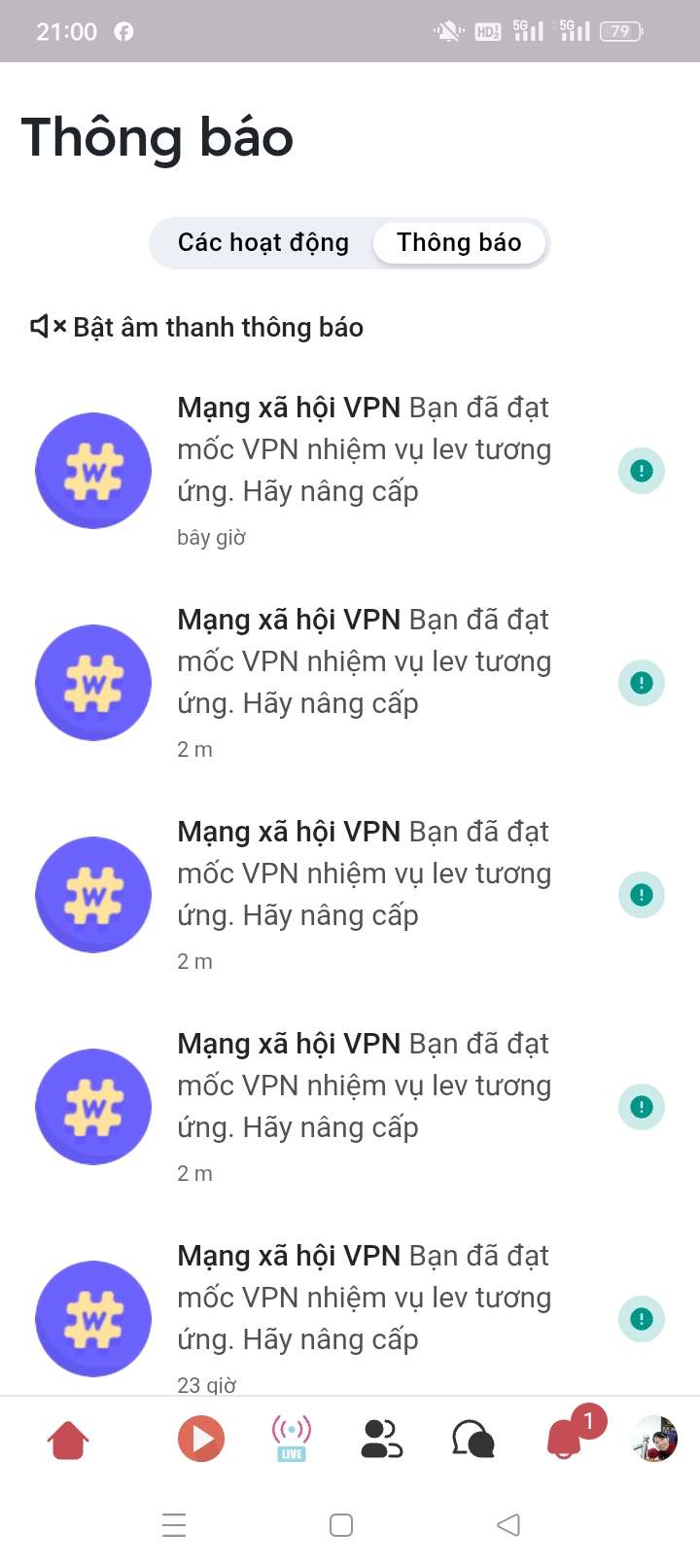
Task: Open the video play tab
Action: pos(201,1439)
